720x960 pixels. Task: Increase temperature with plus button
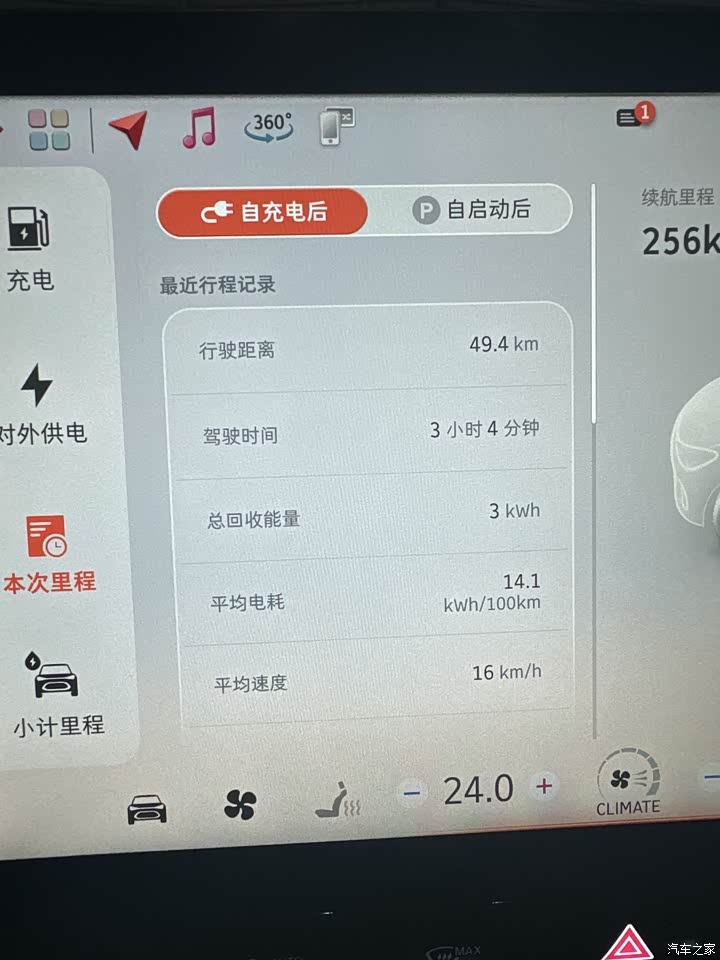tap(544, 786)
